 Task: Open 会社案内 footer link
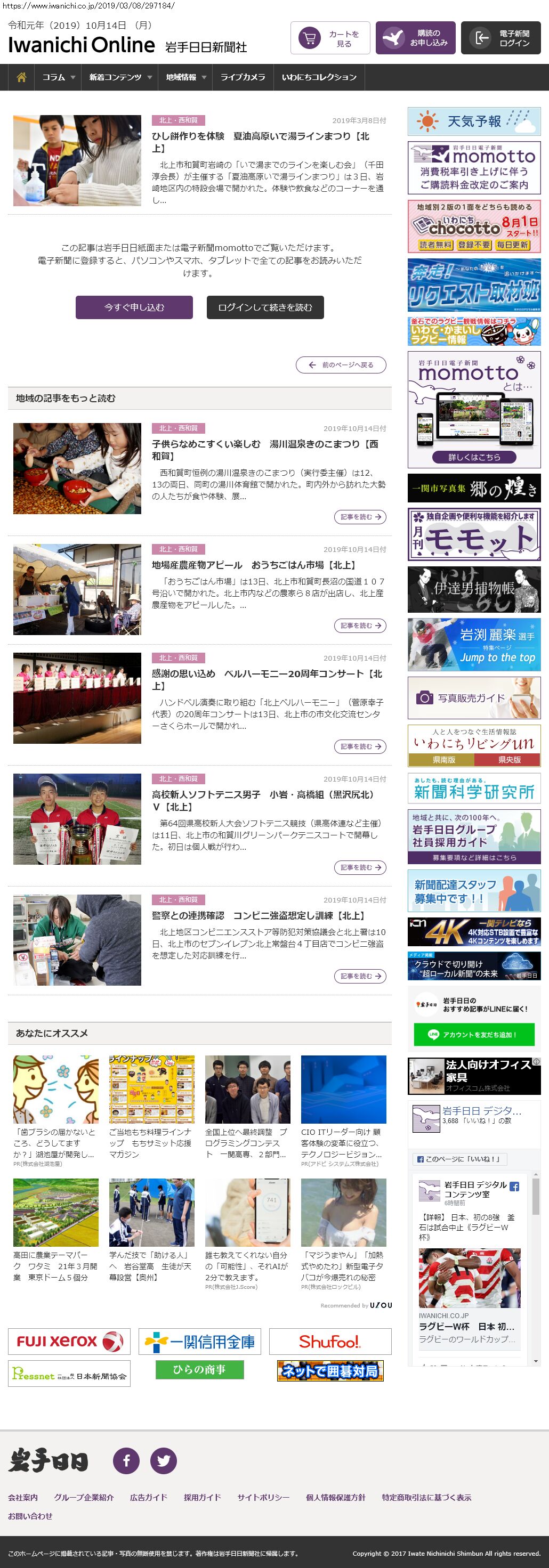[x=22, y=1497]
